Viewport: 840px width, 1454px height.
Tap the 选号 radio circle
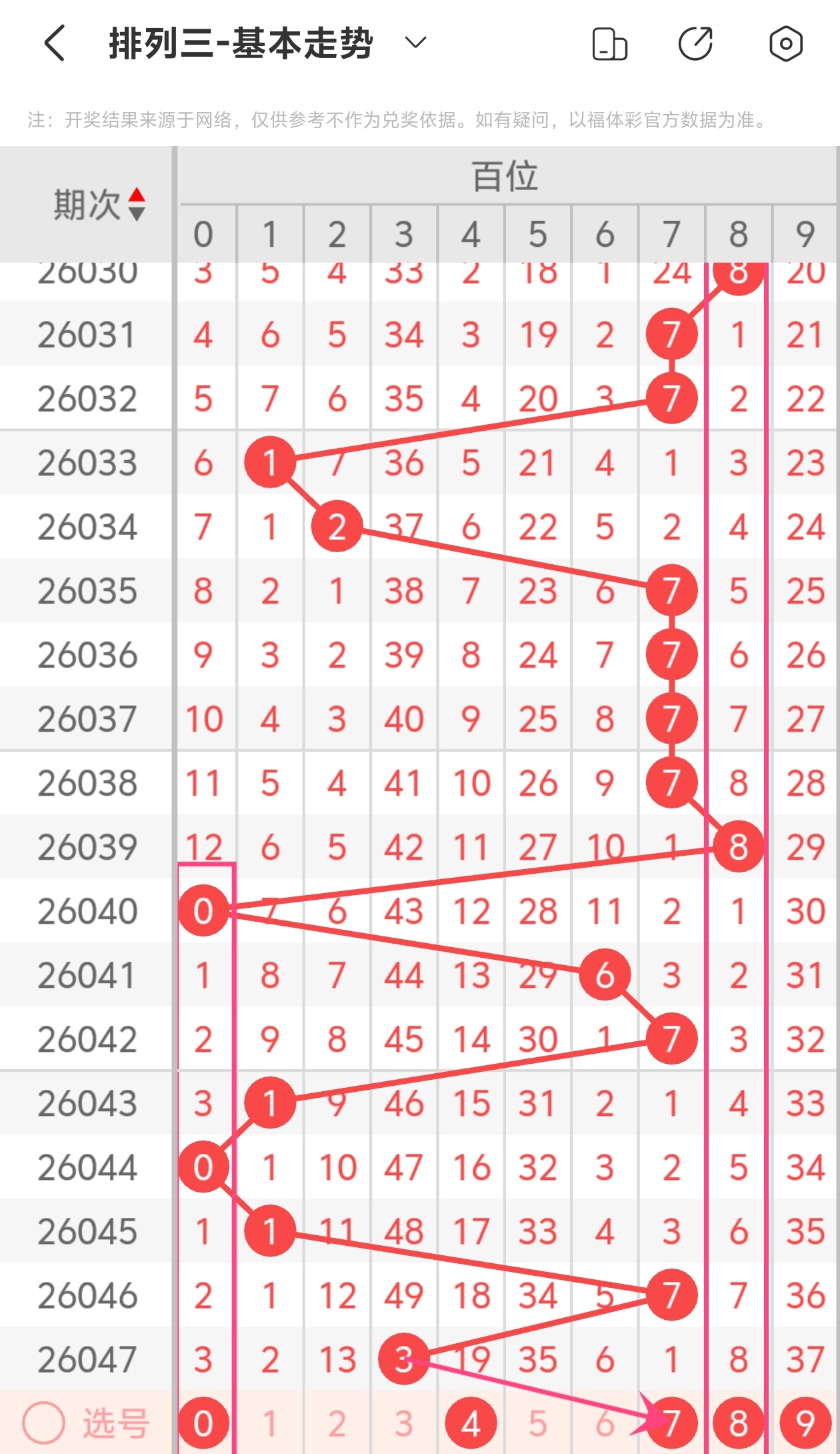tap(43, 1423)
